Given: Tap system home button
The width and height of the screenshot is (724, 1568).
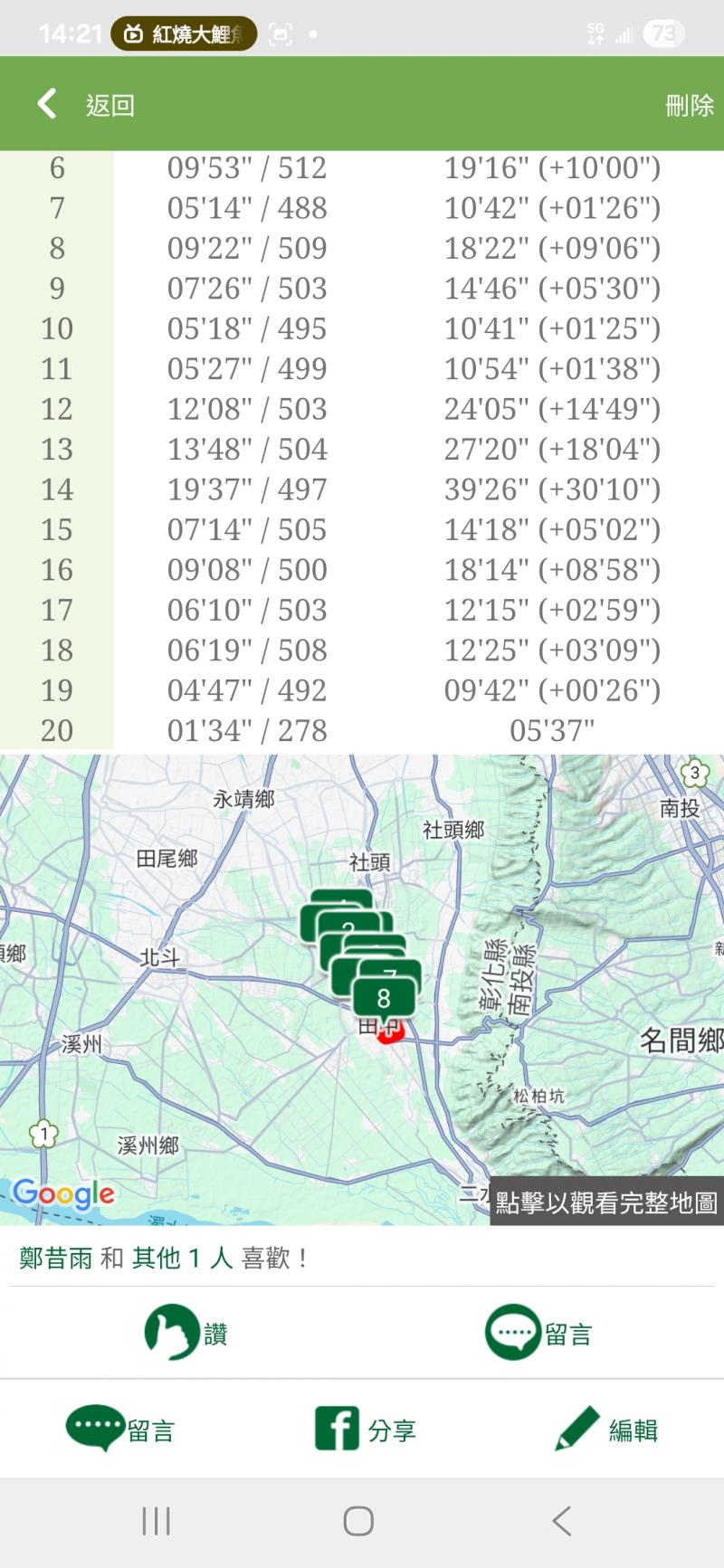Looking at the screenshot, I should pyautogui.click(x=358, y=1521).
